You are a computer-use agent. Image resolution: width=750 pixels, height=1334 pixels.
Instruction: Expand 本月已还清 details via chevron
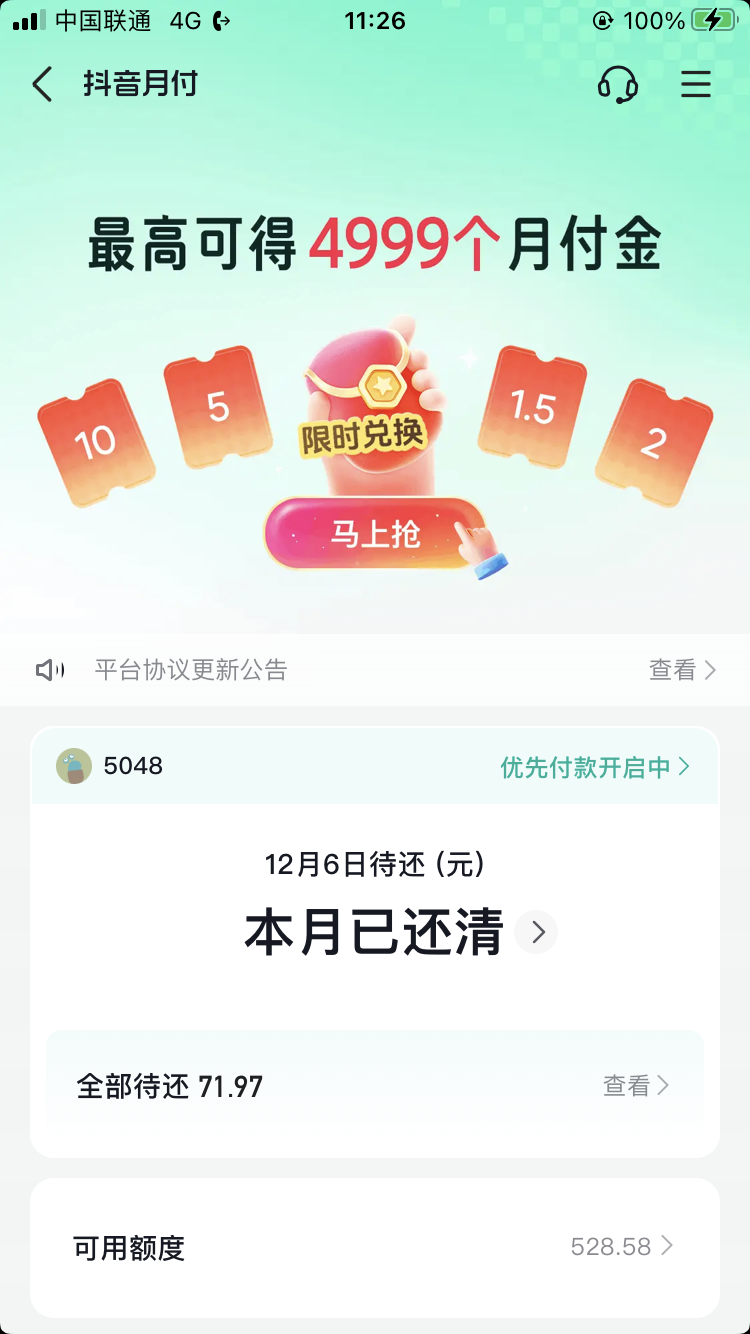[x=537, y=932]
